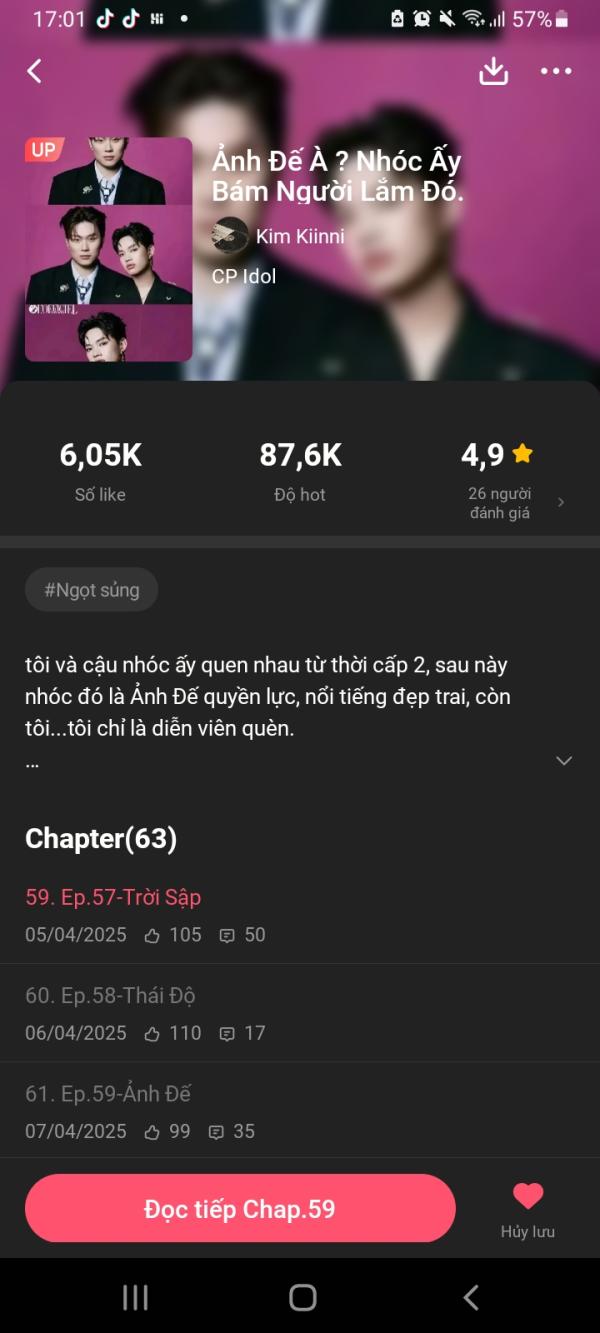Expand the full story description
The height and width of the screenshot is (1333, 600).
[564, 761]
